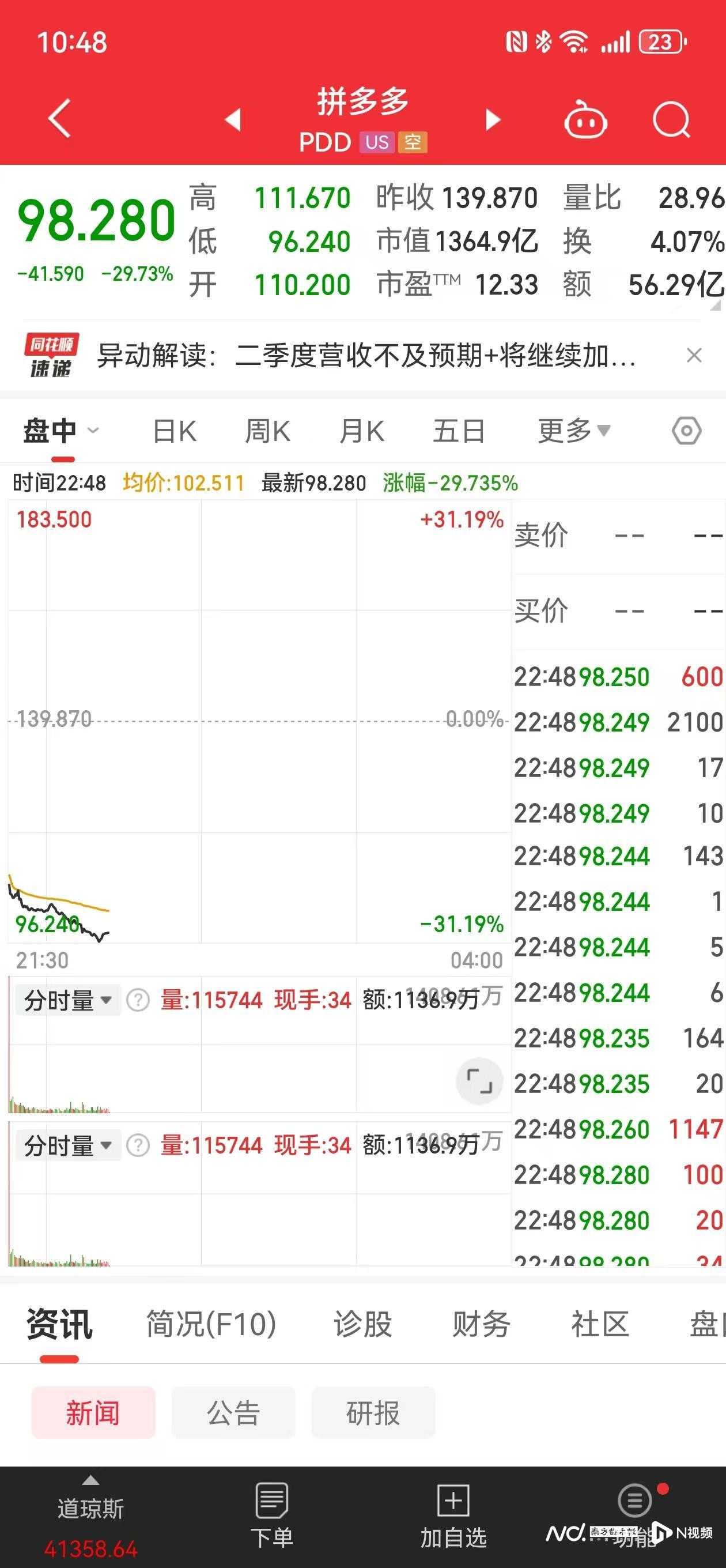Dismiss the 异动解读 news banner
The width and height of the screenshot is (726, 1568).
click(x=694, y=356)
